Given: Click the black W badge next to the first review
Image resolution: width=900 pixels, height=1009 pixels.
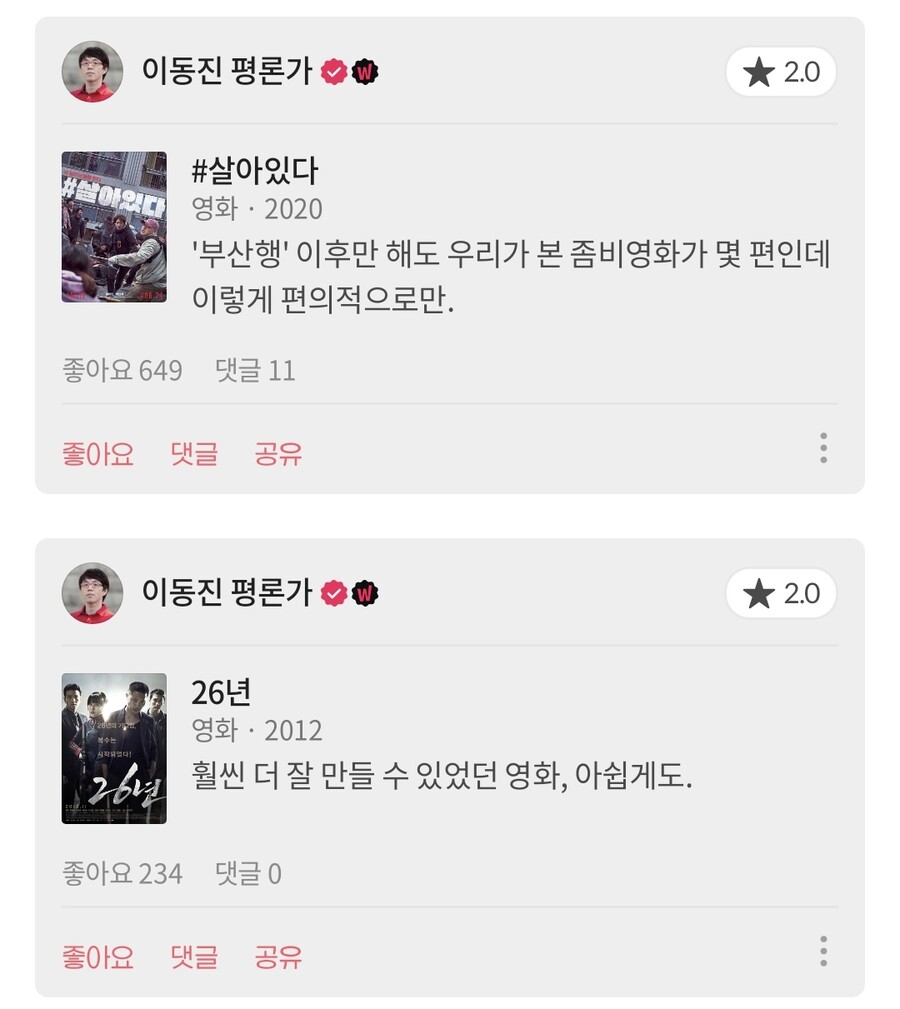Looking at the screenshot, I should (363, 69).
